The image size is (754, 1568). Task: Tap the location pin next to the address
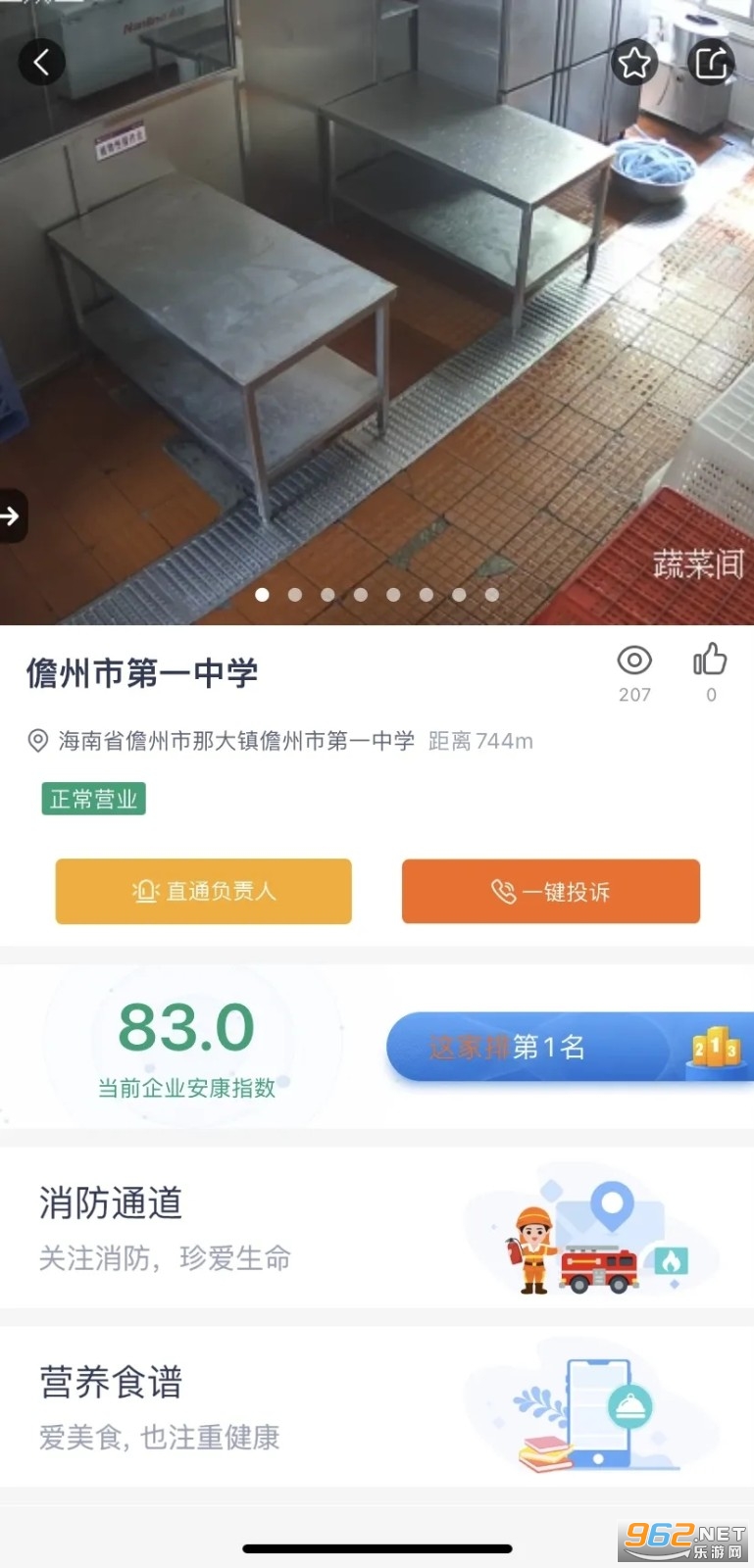(x=34, y=741)
